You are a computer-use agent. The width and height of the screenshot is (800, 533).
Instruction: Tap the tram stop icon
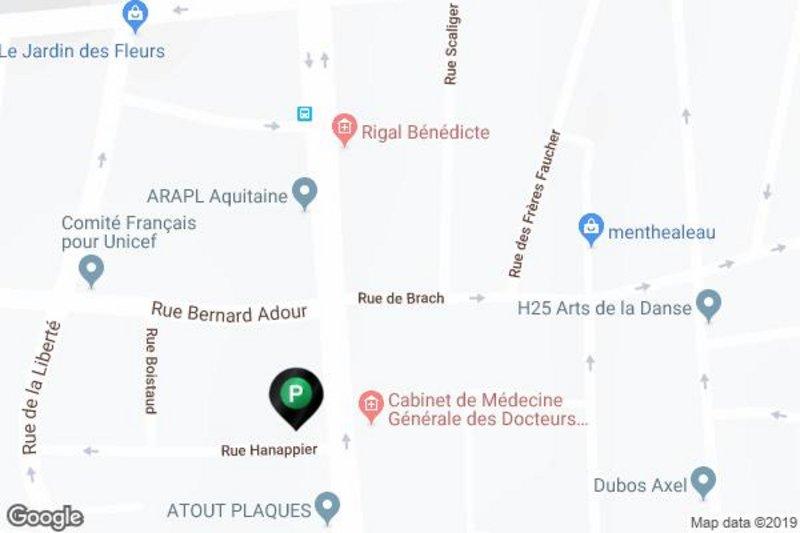click(x=304, y=113)
